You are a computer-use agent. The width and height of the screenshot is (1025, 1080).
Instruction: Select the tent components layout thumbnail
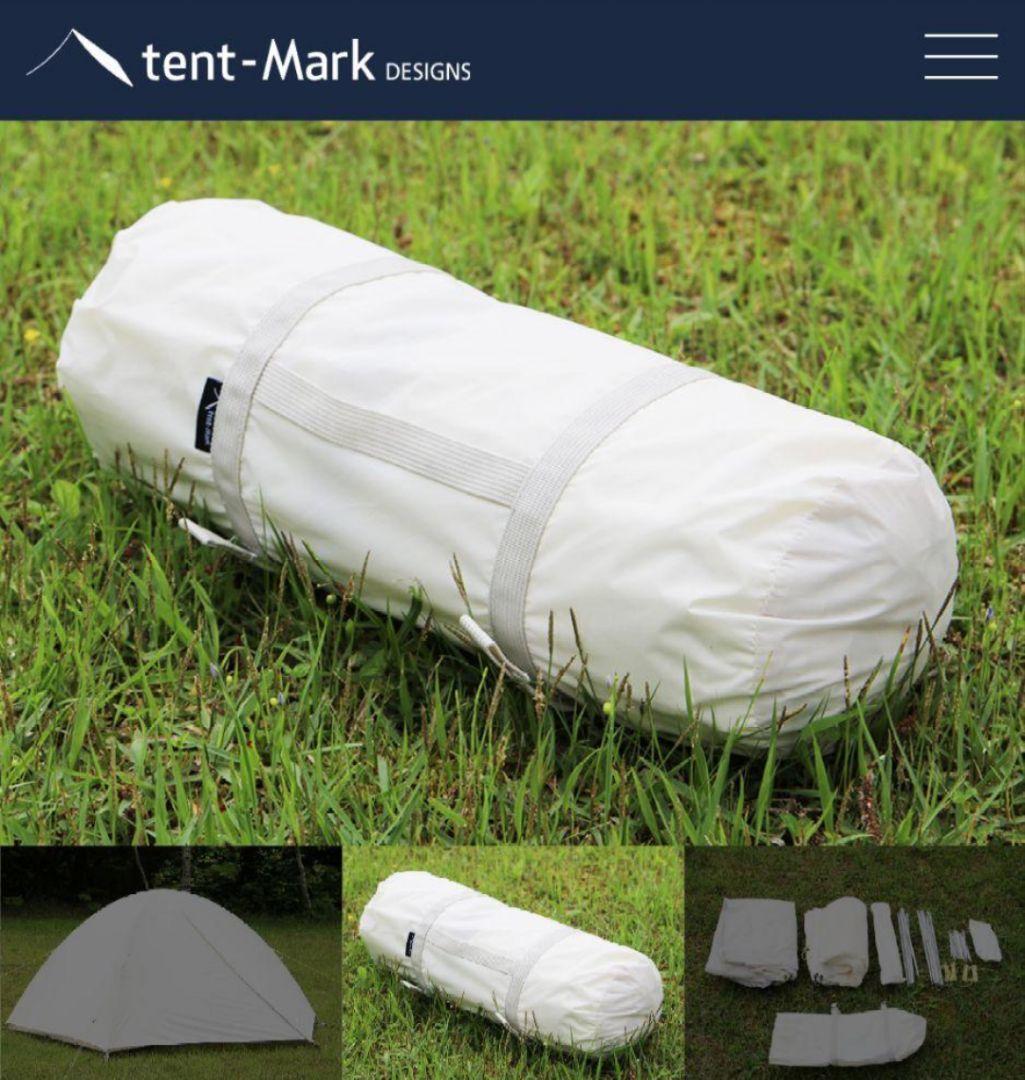855,962
